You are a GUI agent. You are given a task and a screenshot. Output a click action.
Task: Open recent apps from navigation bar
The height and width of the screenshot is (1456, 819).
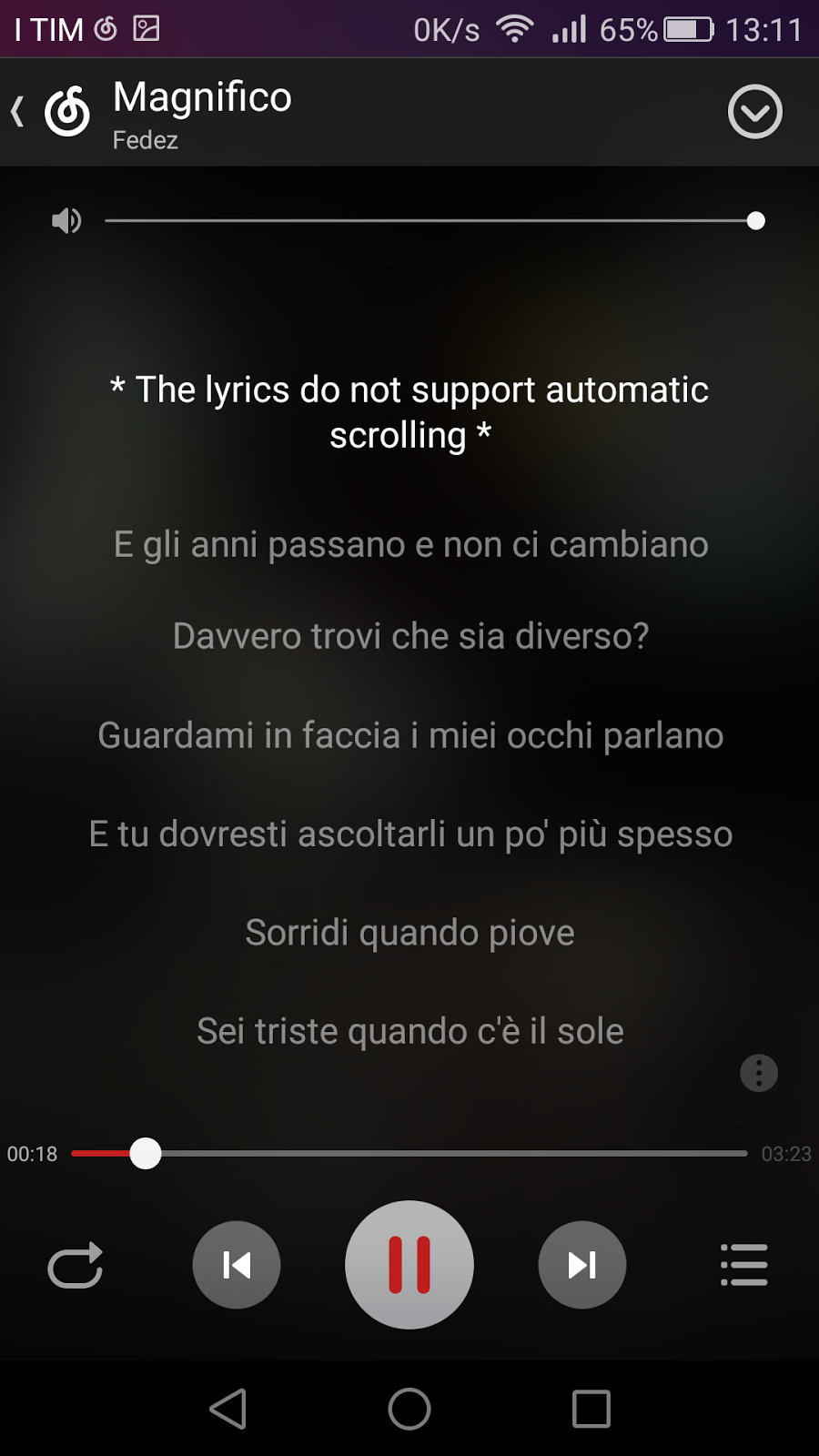(591, 1409)
